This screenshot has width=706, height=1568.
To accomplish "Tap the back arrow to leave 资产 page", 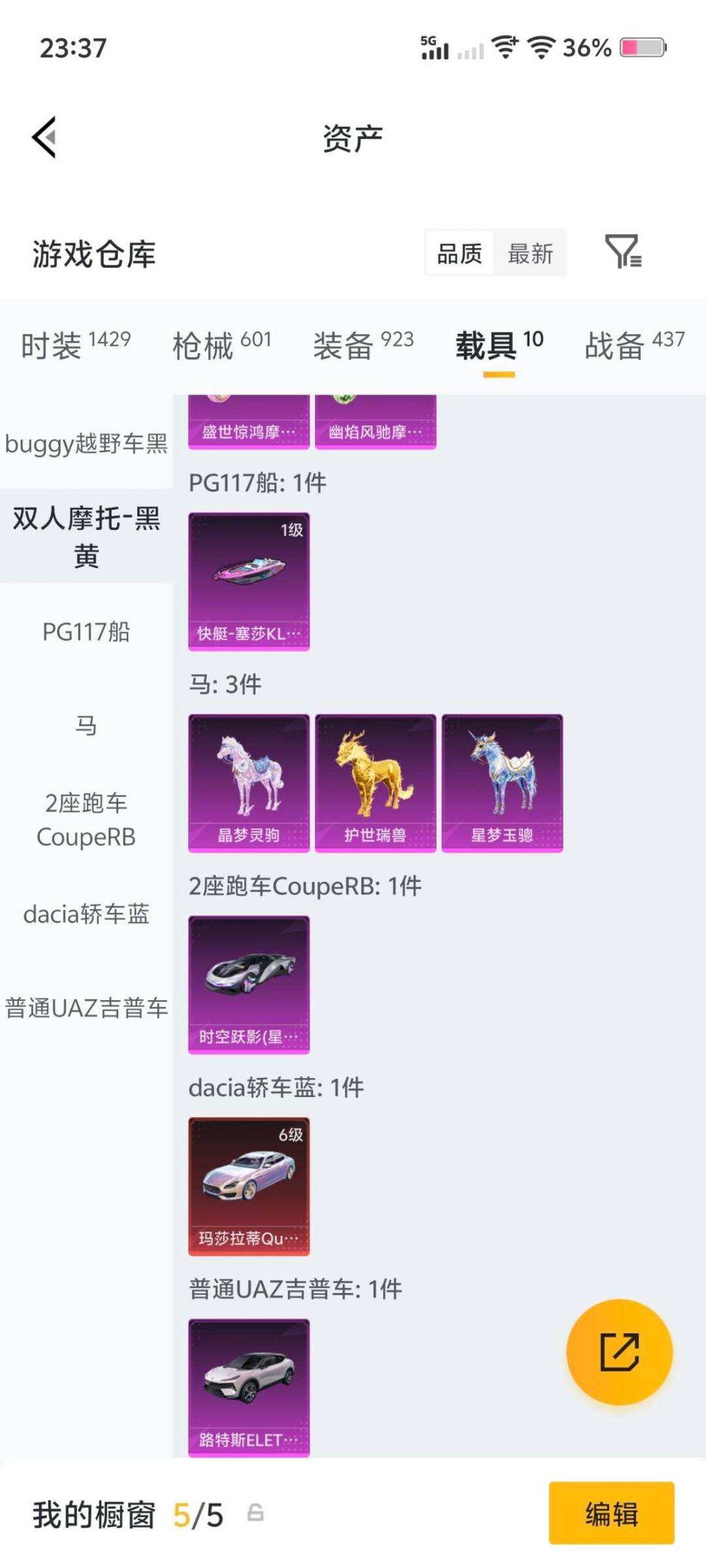I will point(44,137).
